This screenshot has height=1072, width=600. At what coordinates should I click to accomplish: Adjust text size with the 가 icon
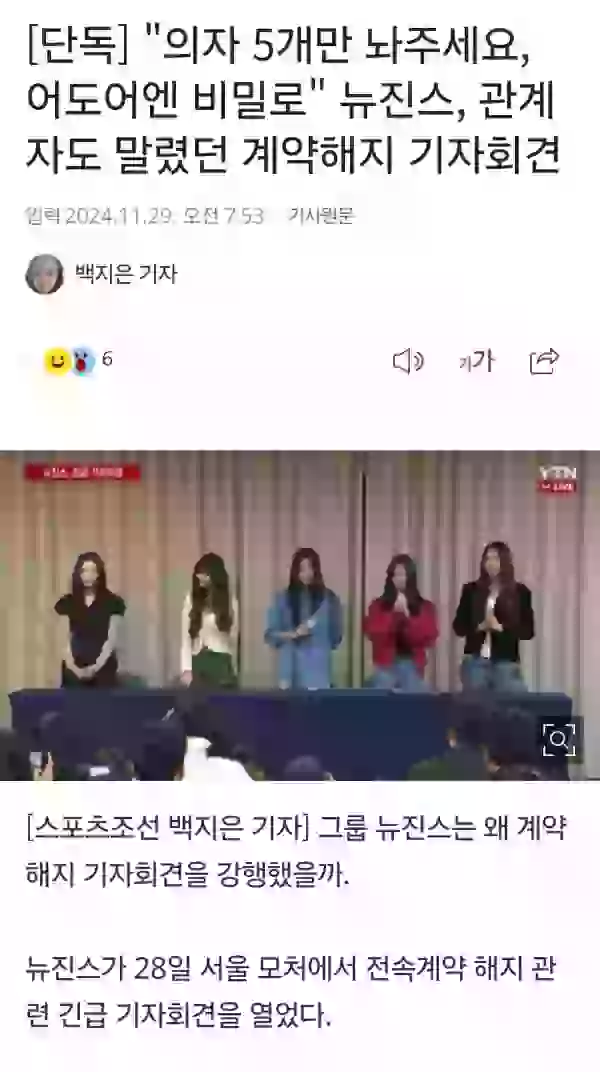point(476,362)
